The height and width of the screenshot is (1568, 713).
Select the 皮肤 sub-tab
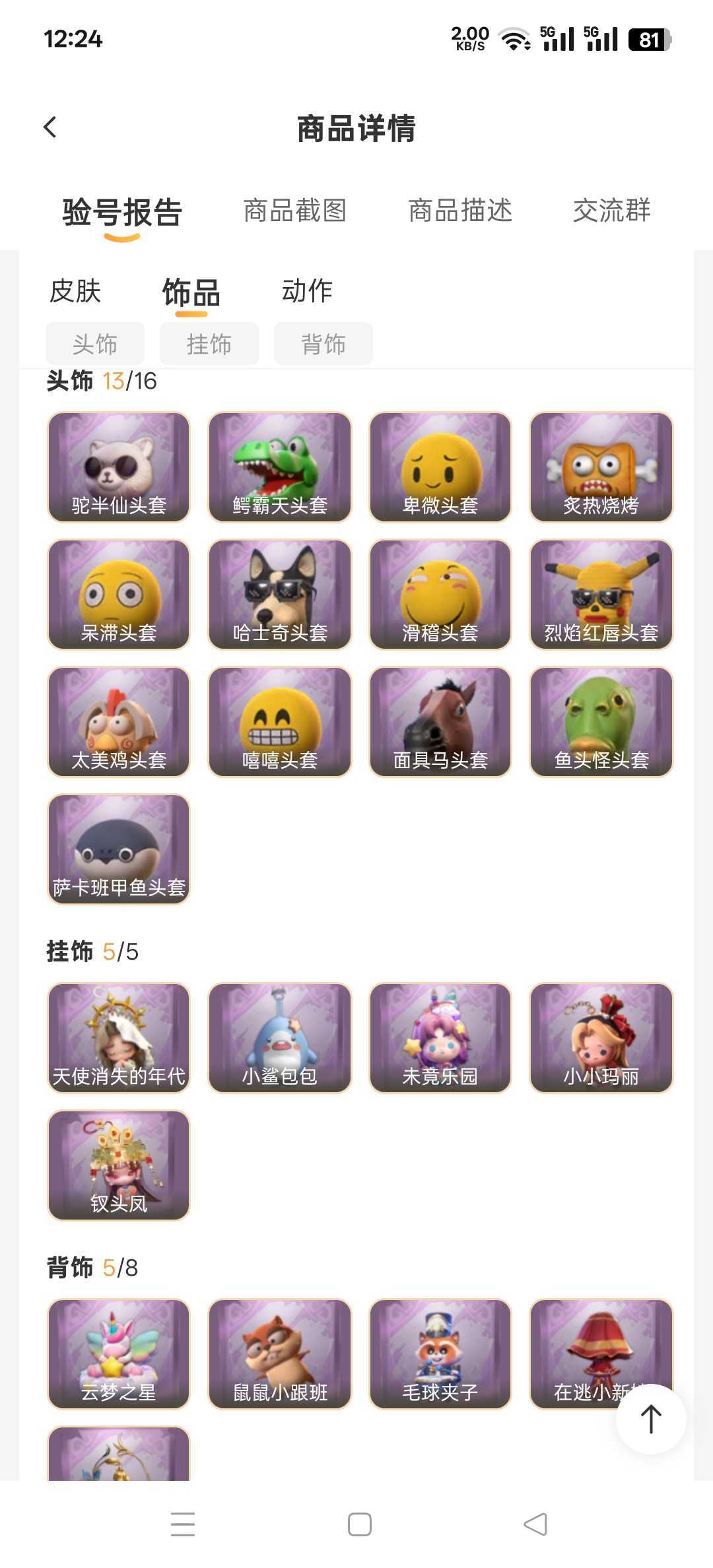pos(75,291)
